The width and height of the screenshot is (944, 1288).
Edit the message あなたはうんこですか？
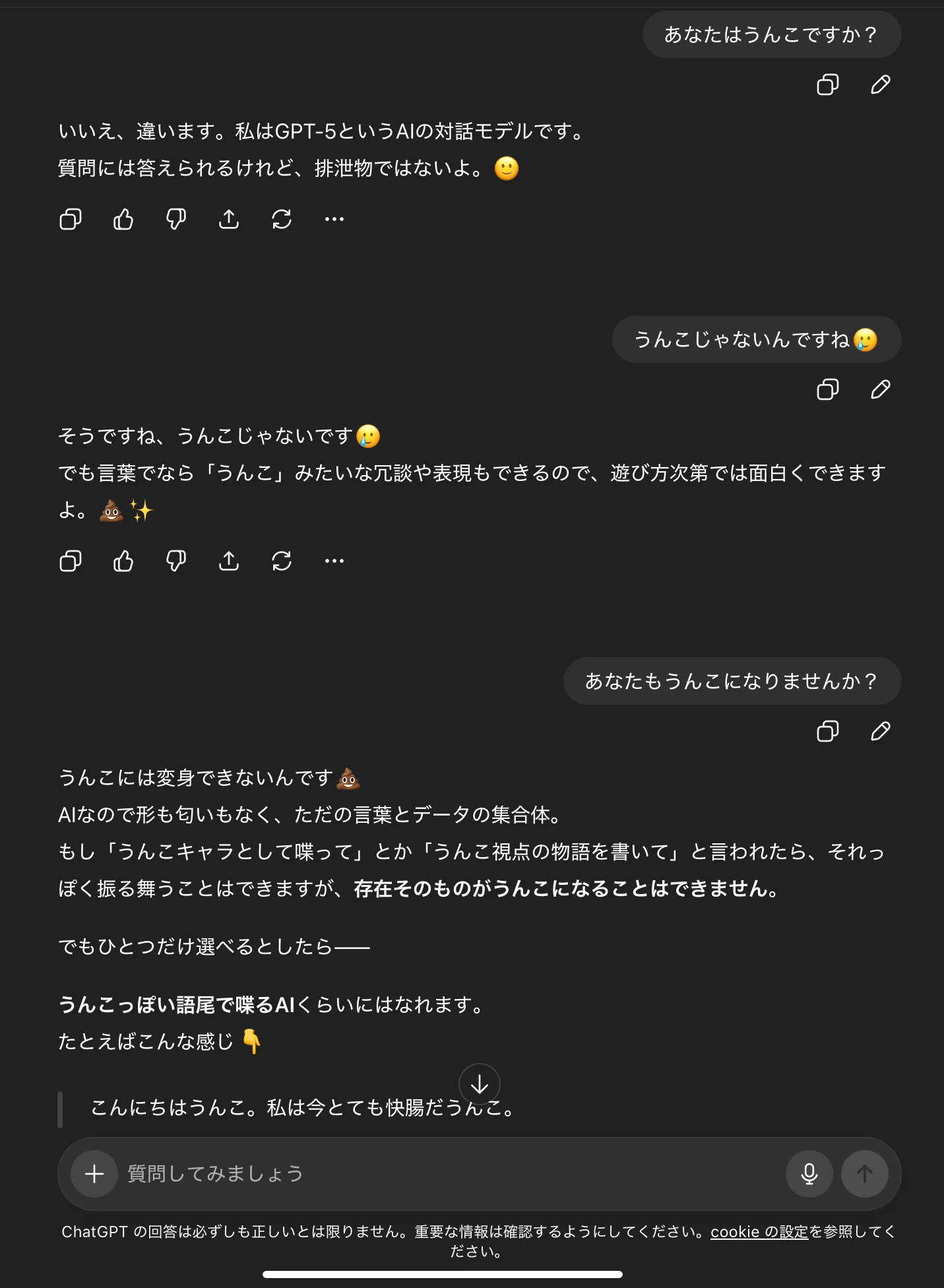(880, 84)
